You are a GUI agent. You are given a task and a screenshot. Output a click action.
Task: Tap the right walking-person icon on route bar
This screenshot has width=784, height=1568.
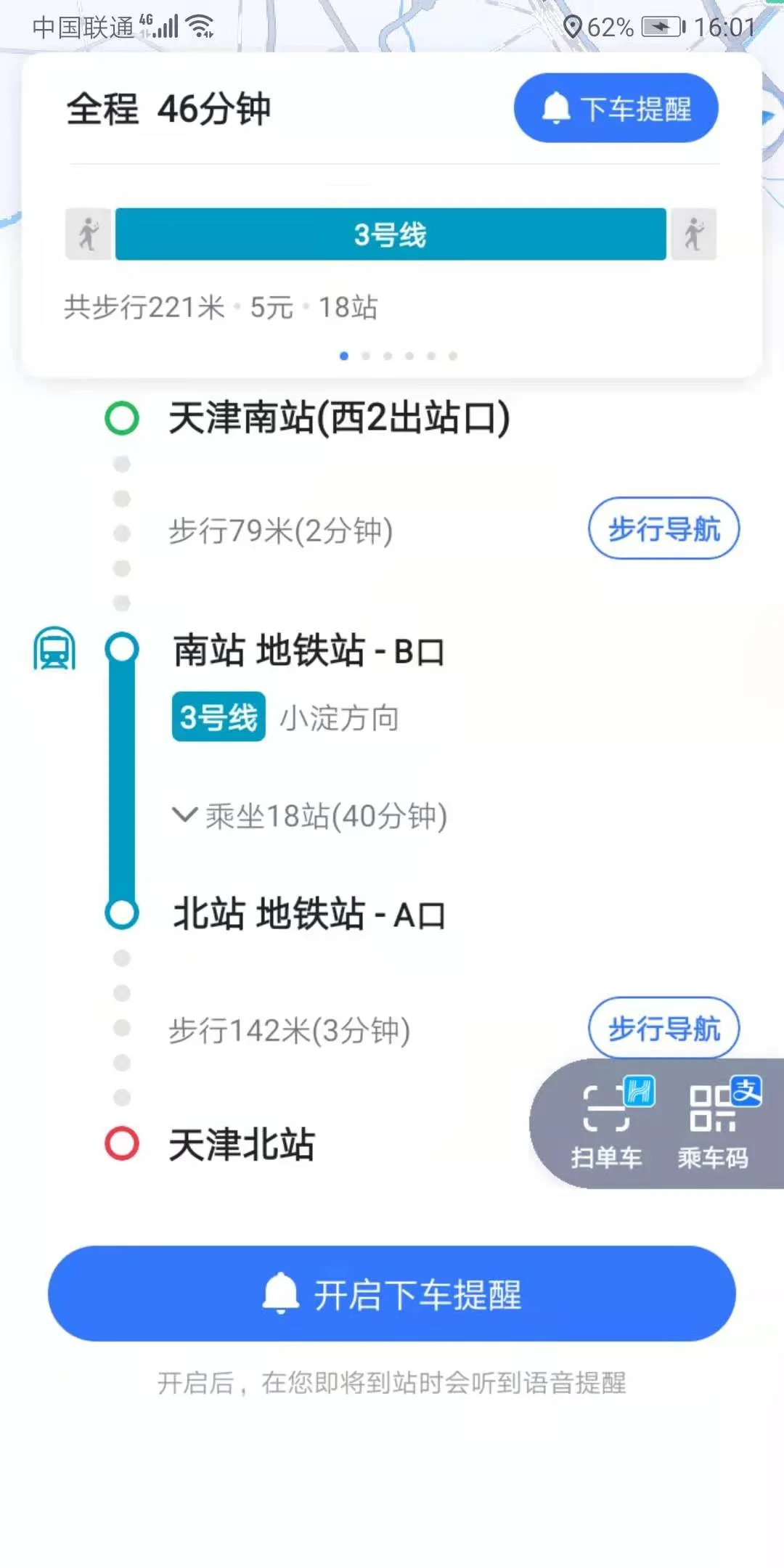point(695,234)
